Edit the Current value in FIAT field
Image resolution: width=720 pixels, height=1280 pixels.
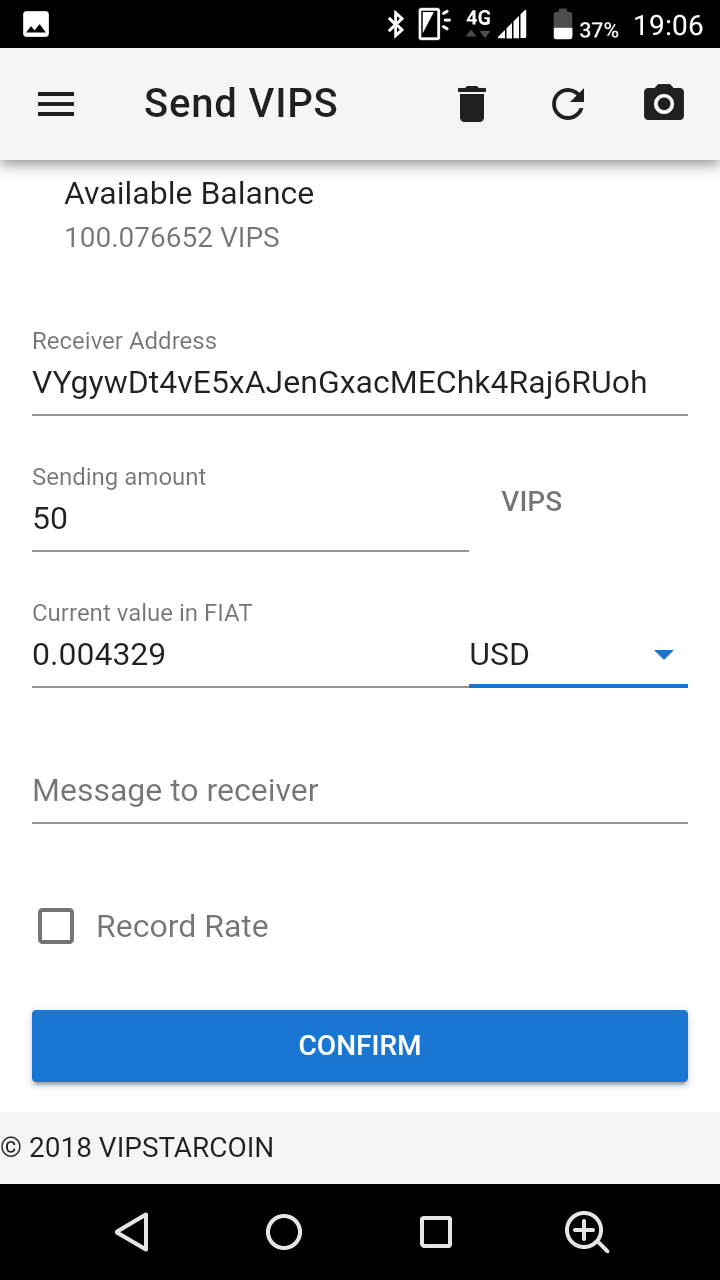click(250, 655)
